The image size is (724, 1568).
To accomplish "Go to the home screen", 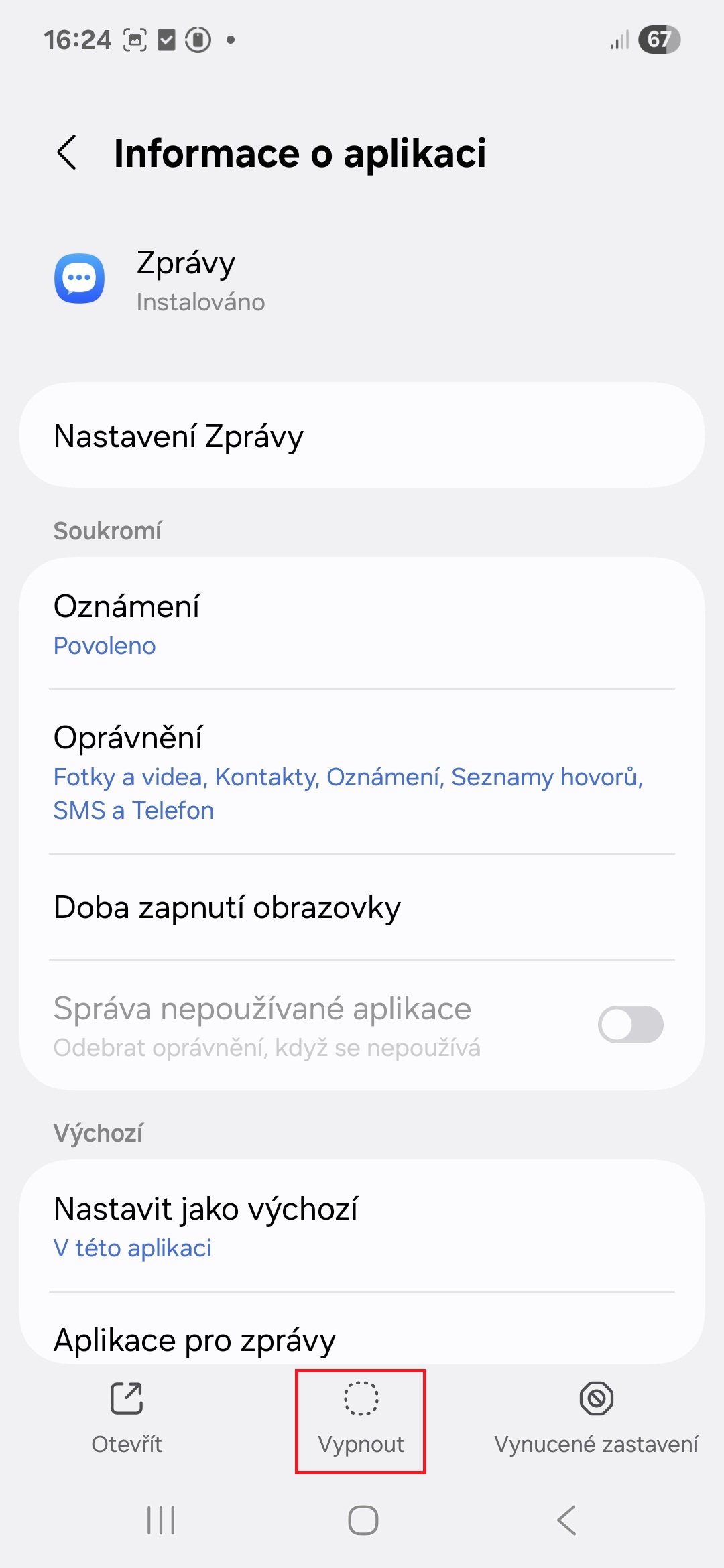I will [x=363, y=1520].
